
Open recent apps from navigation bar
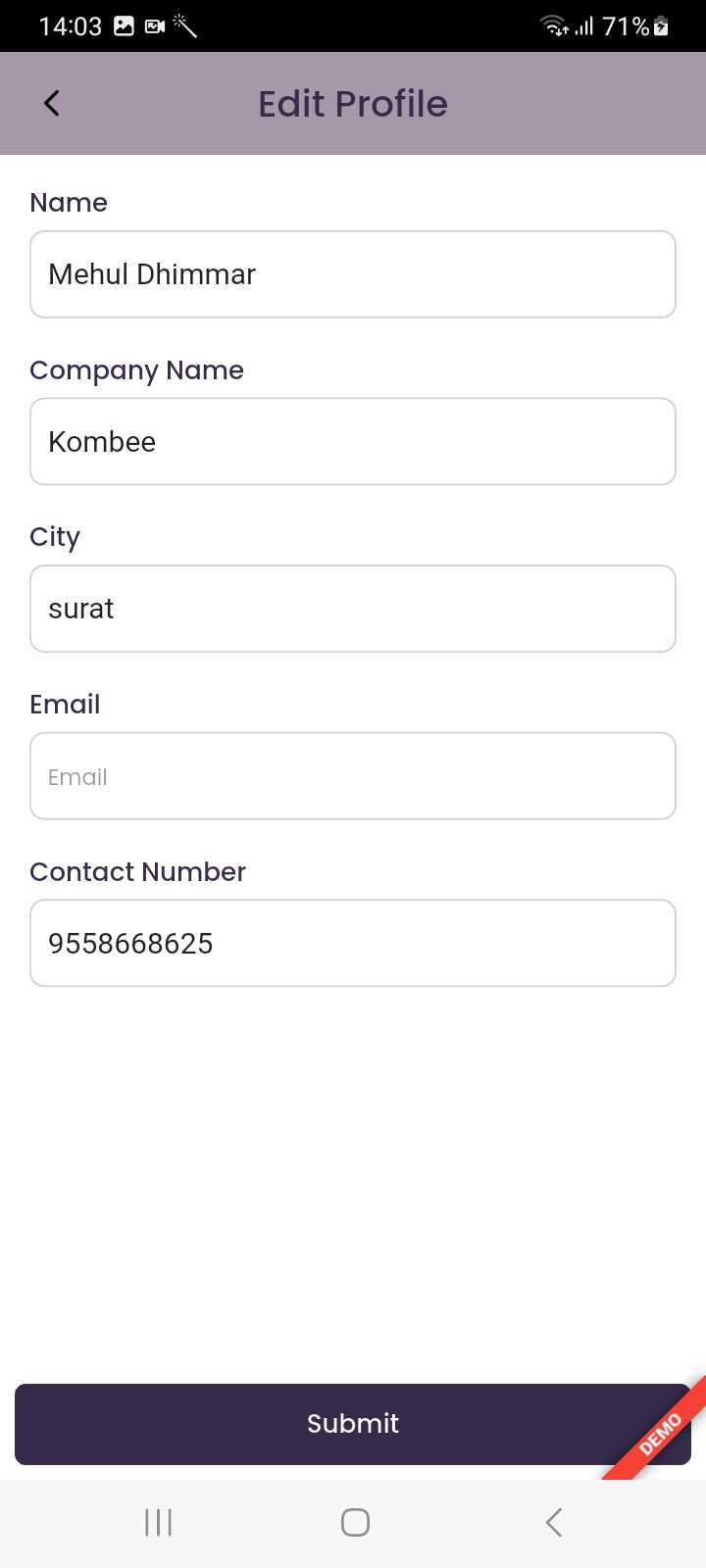point(159,1522)
